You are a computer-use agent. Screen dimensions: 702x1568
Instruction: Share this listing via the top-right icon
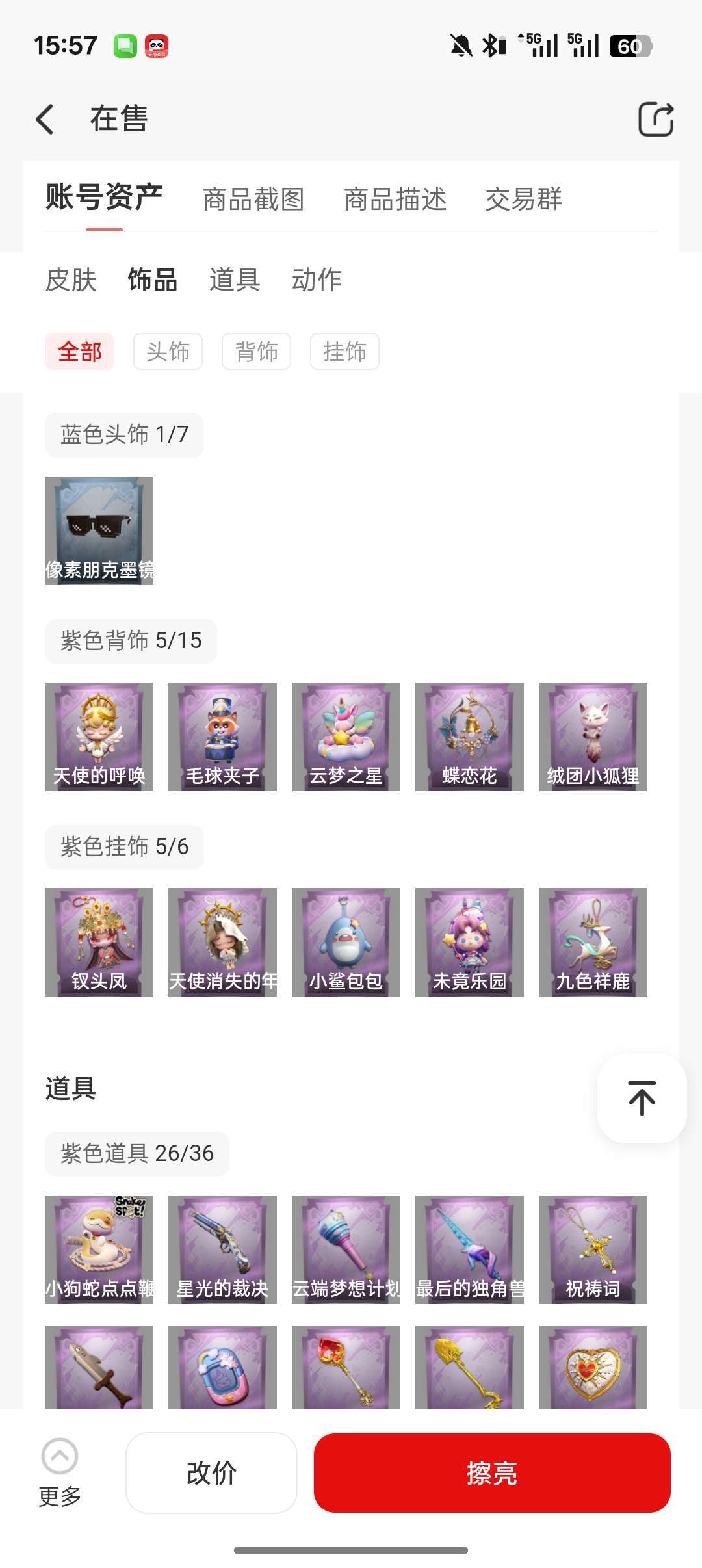(x=655, y=120)
